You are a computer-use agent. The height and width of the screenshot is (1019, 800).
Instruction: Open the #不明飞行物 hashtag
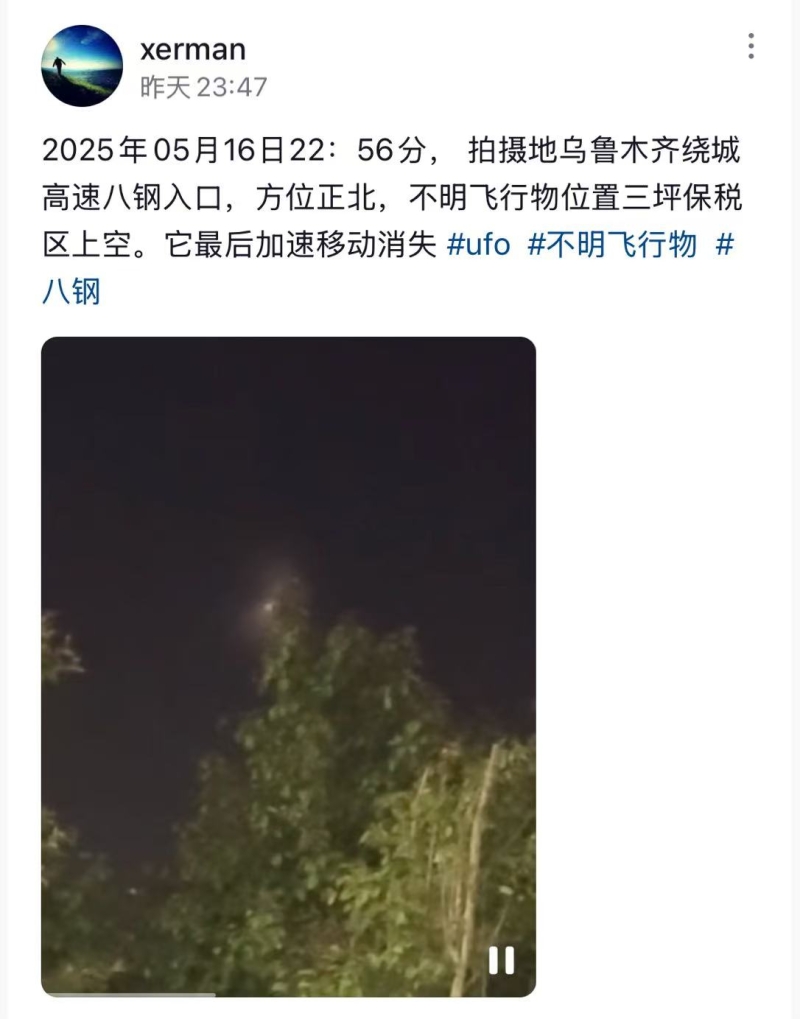coord(611,245)
